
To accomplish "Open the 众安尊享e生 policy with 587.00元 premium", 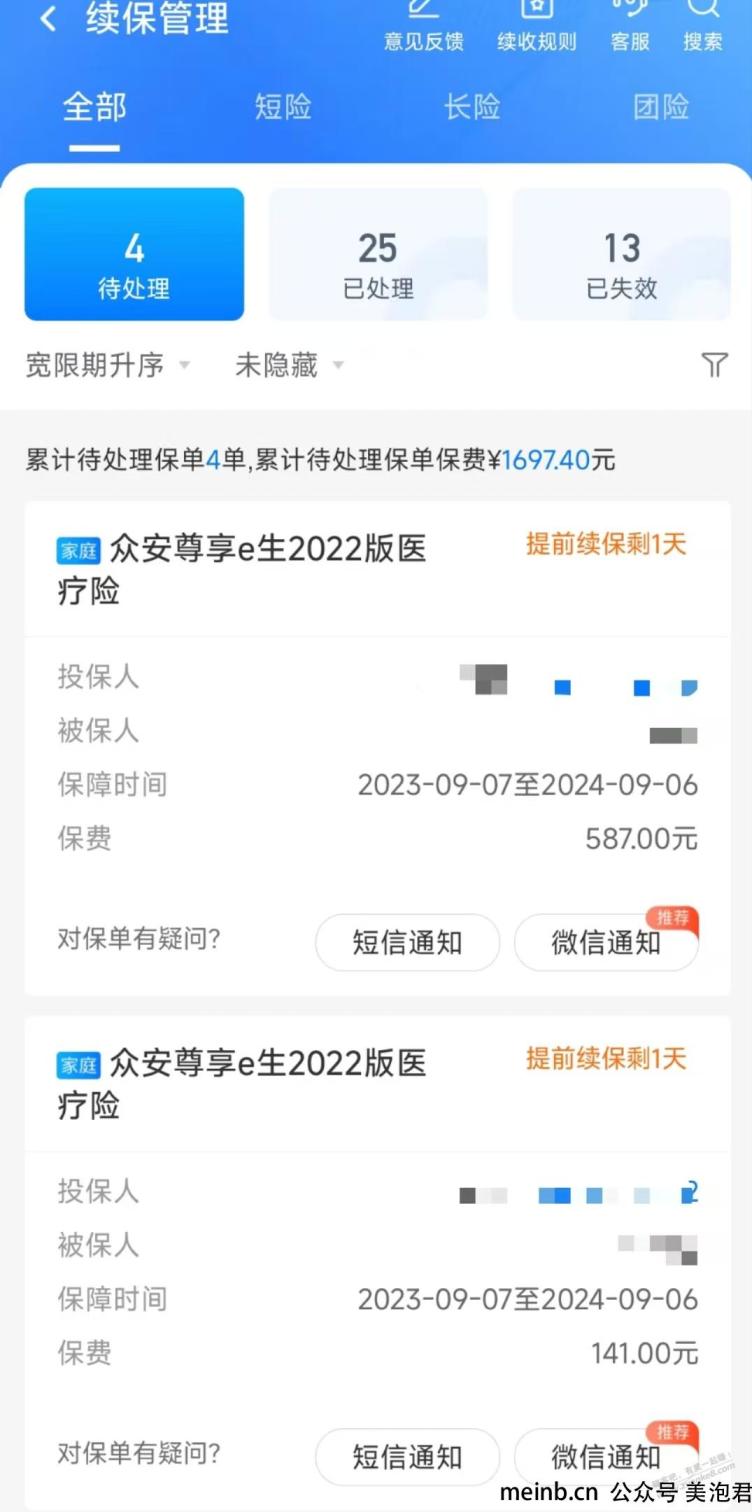I will [377, 749].
